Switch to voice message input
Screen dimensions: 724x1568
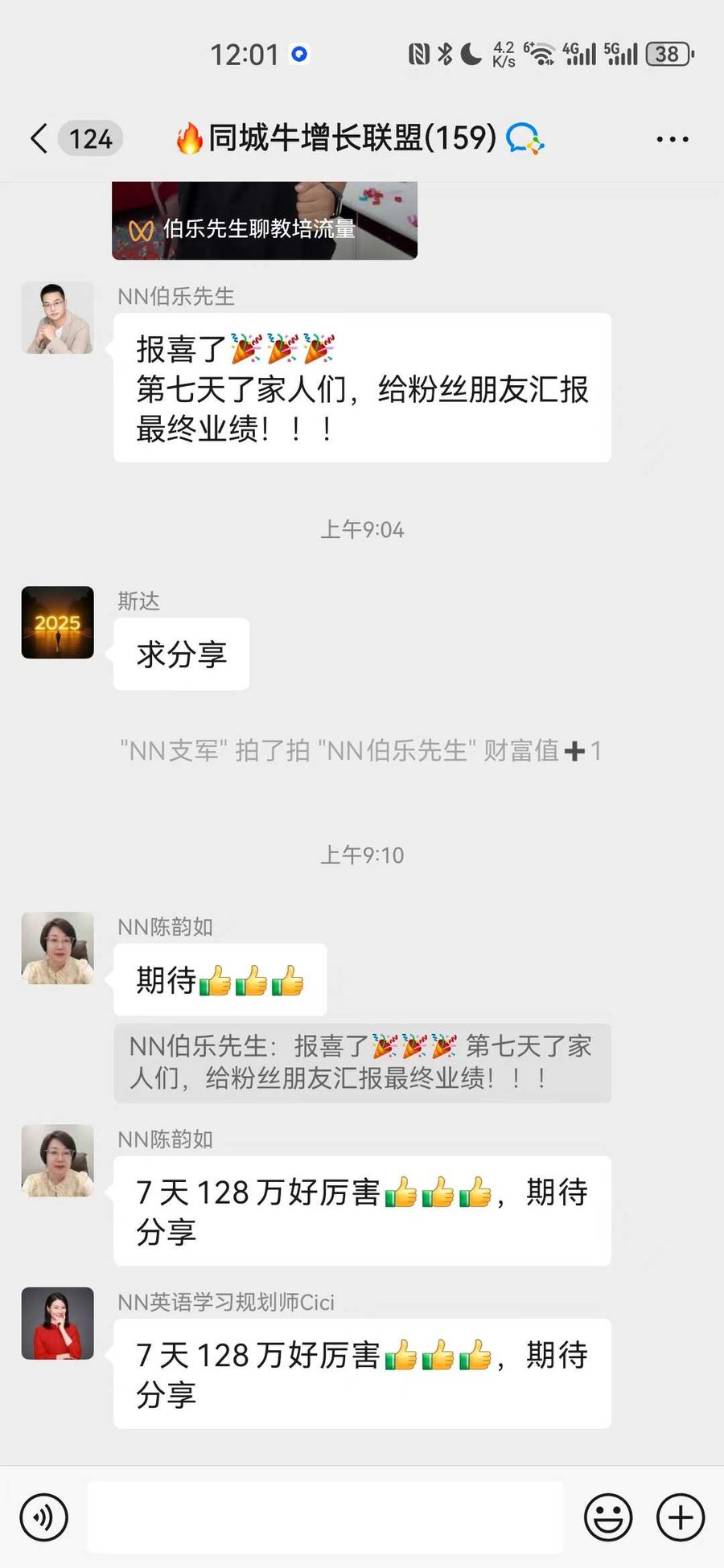pyautogui.click(x=44, y=1517)
